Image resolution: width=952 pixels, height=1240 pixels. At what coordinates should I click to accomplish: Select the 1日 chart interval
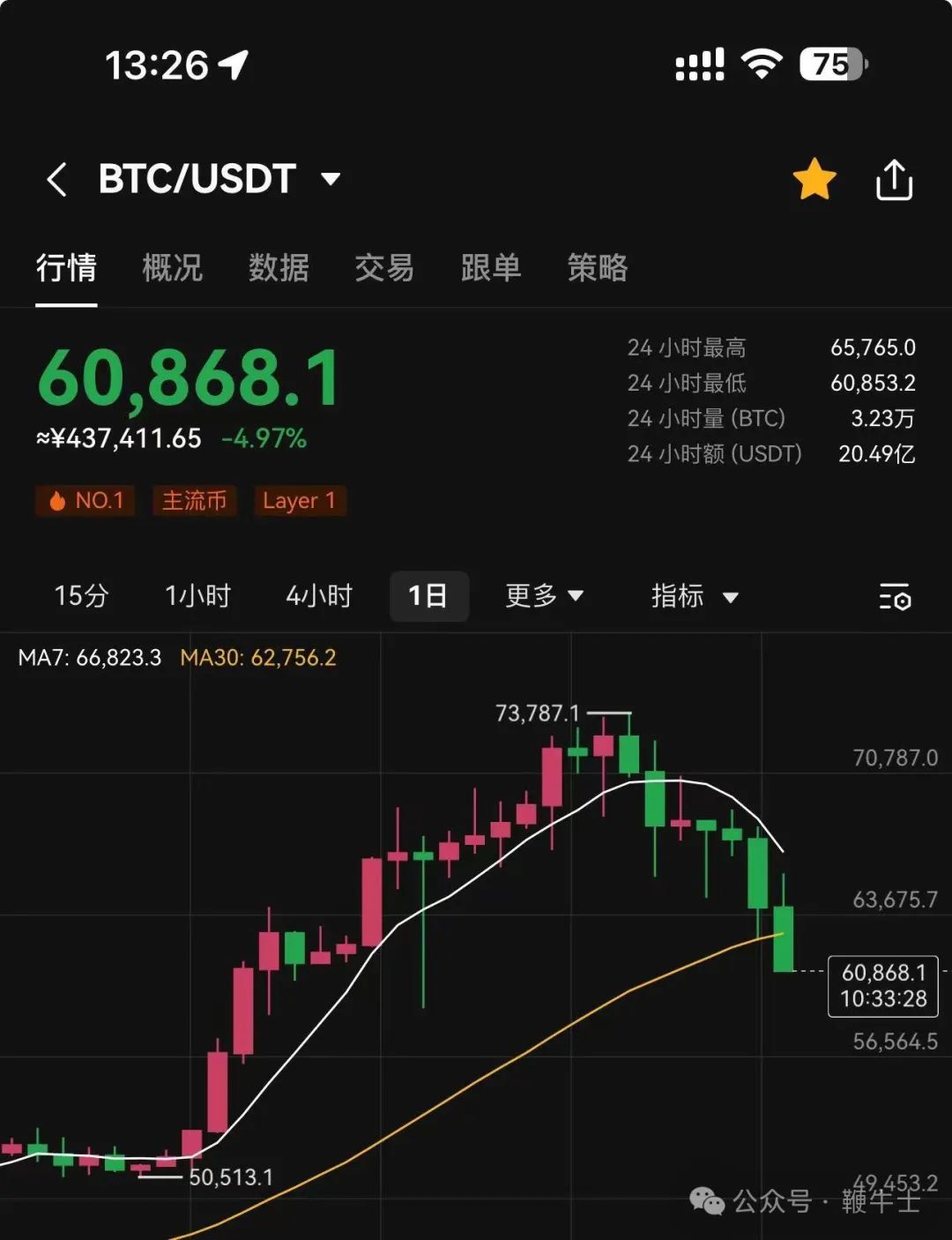pyautogui.click(x=428, y=596)
